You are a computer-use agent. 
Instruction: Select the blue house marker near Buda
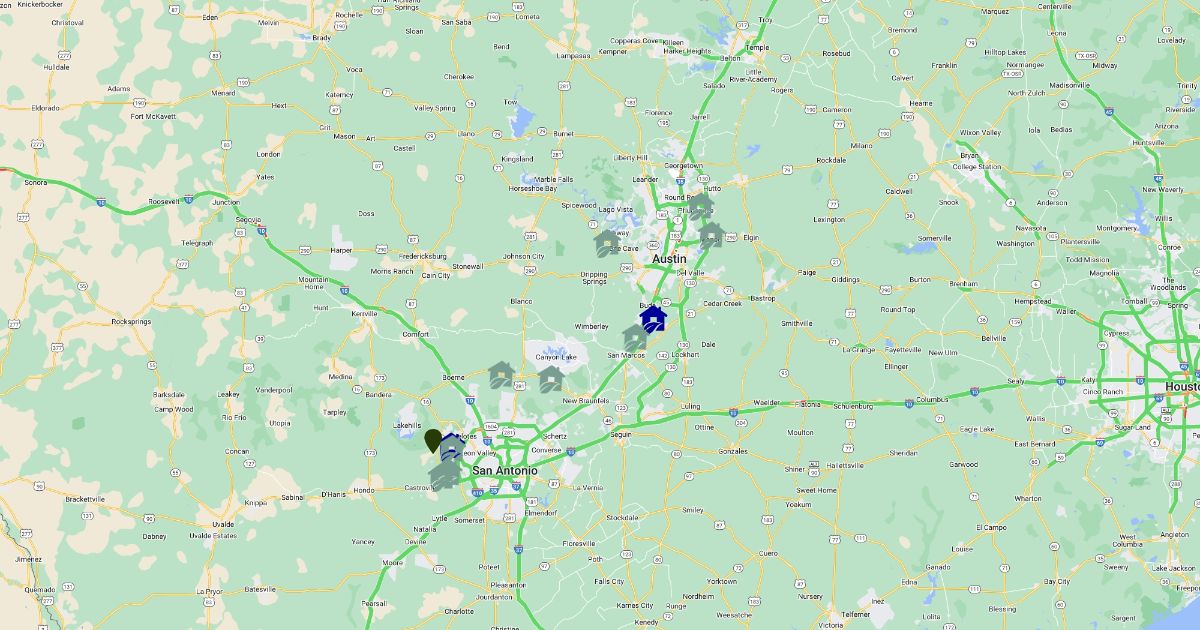tap(653, 320)
